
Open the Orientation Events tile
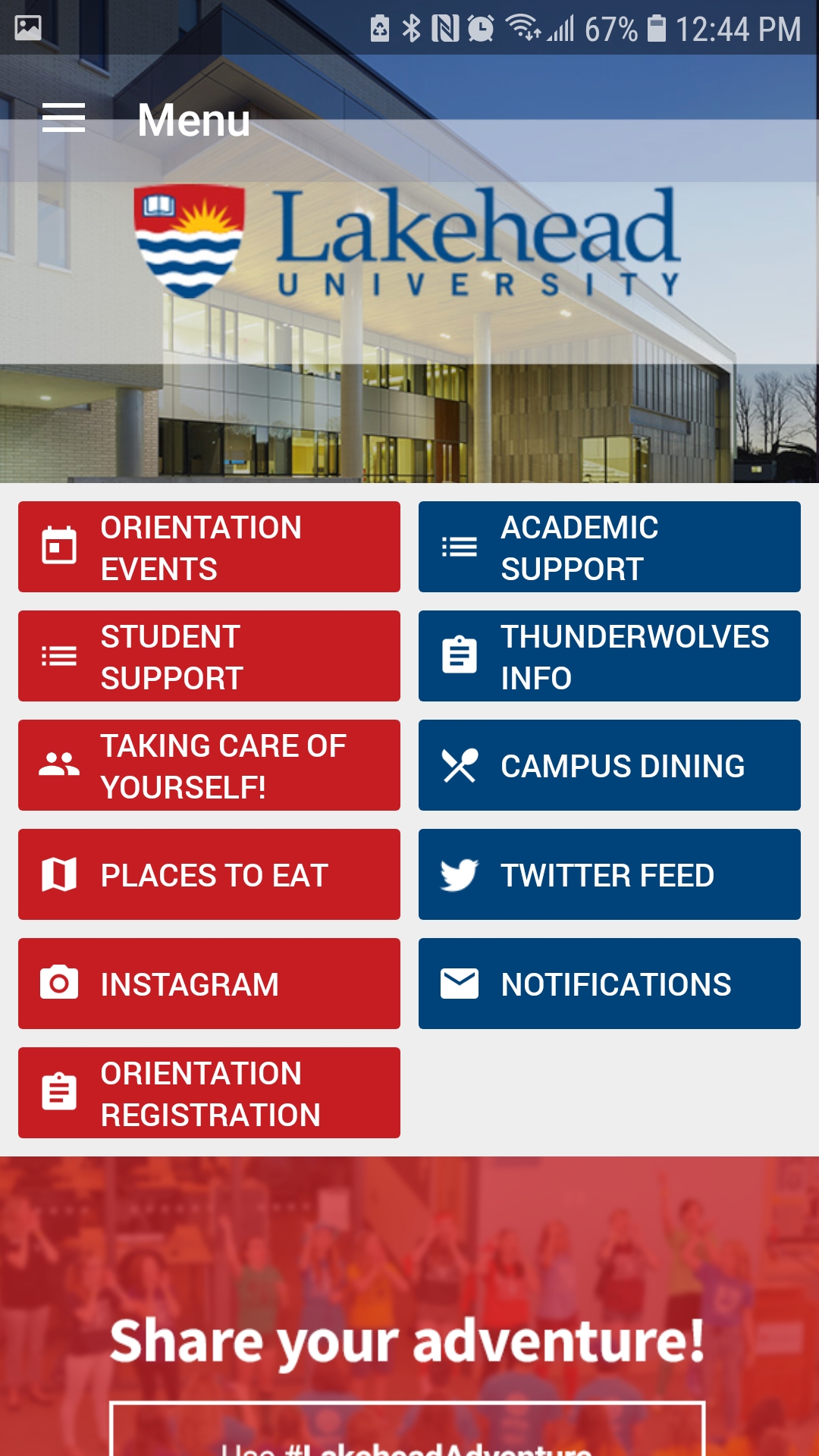click(x=209, y=545)
